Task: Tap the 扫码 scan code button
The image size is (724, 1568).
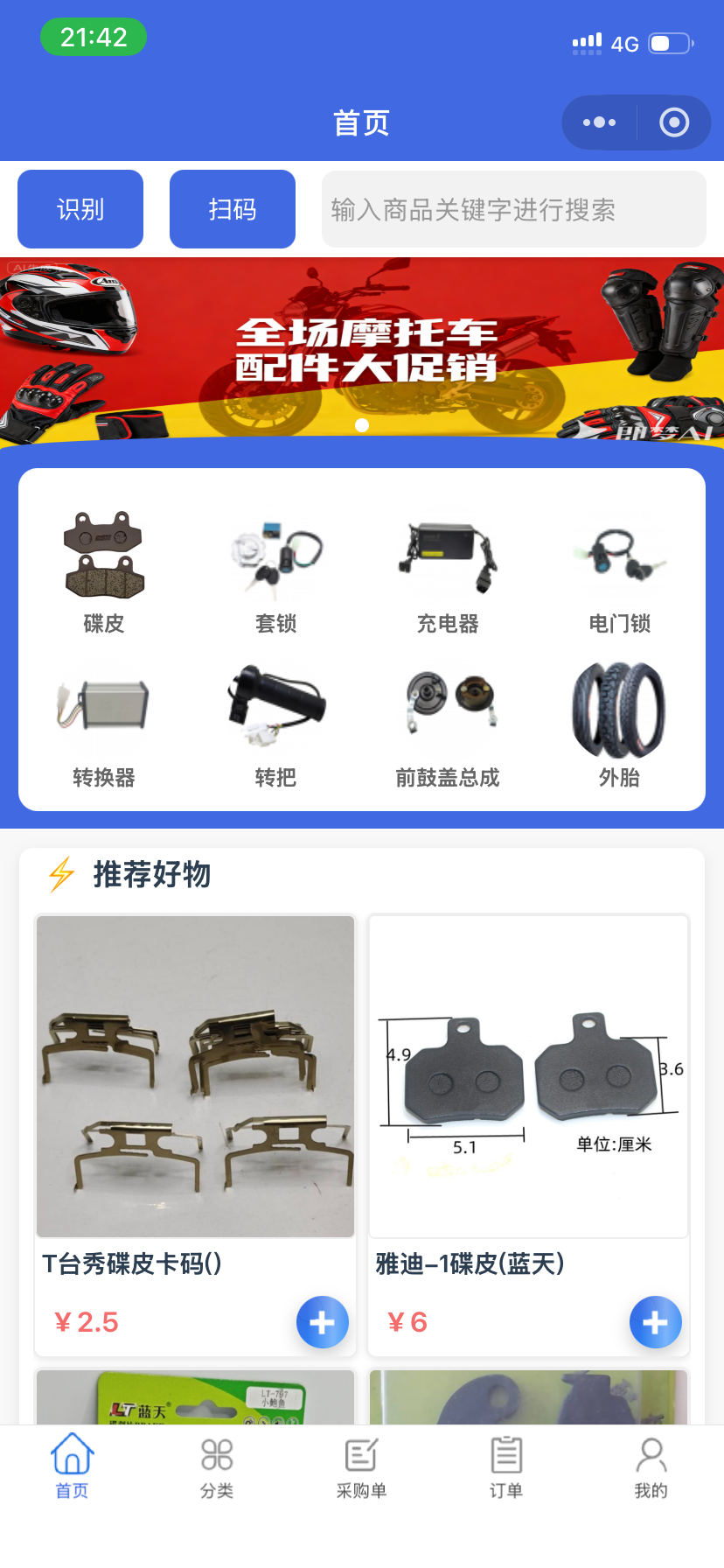Action: click(232, 209)
